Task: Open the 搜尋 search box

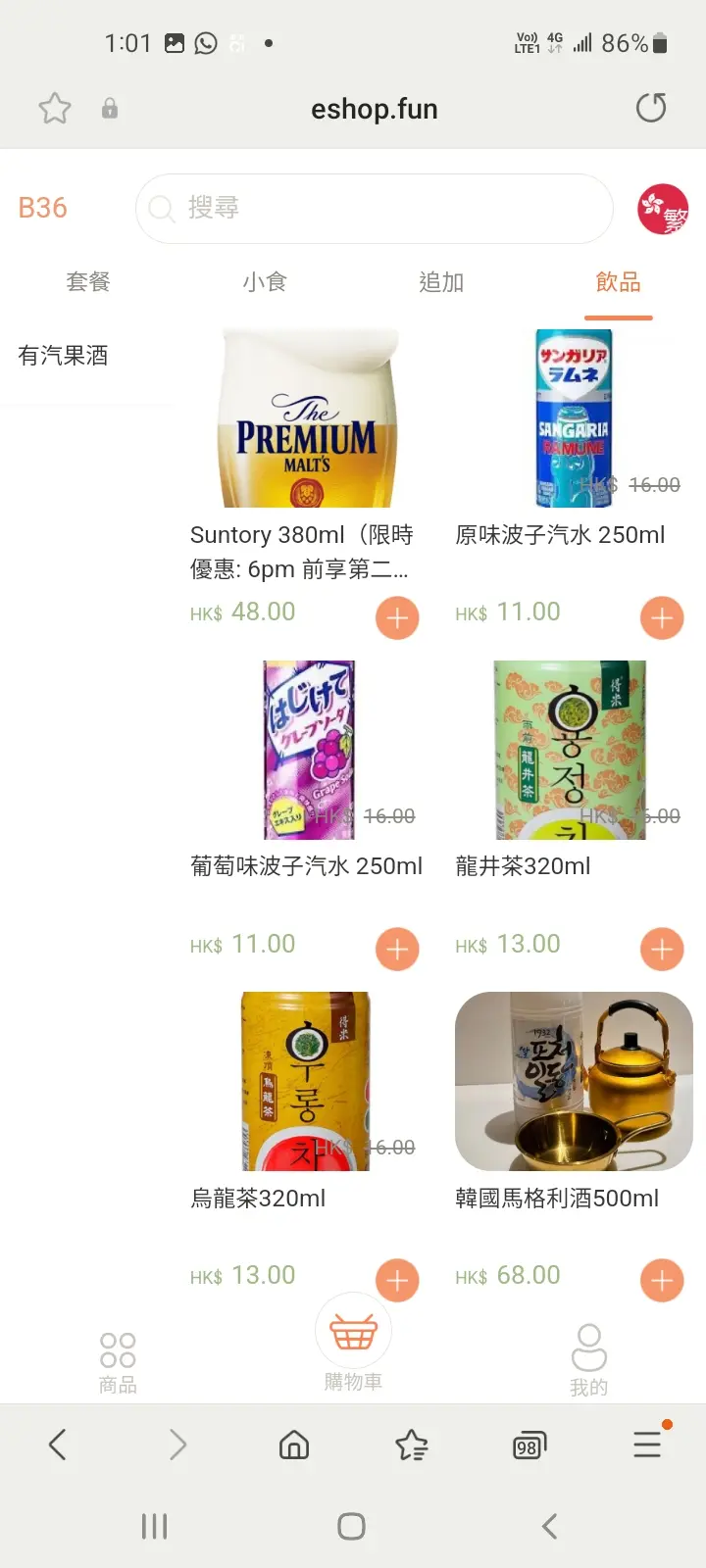Action: (373, 209)
